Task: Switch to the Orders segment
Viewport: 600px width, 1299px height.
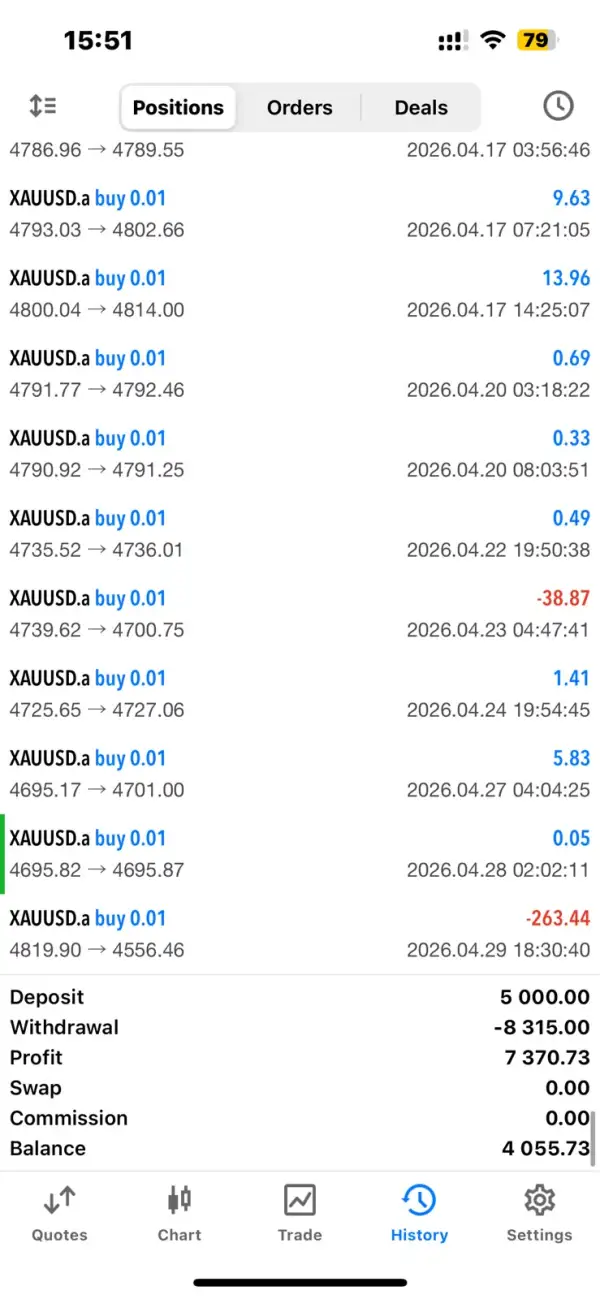Action: click(x=299, y=107)
